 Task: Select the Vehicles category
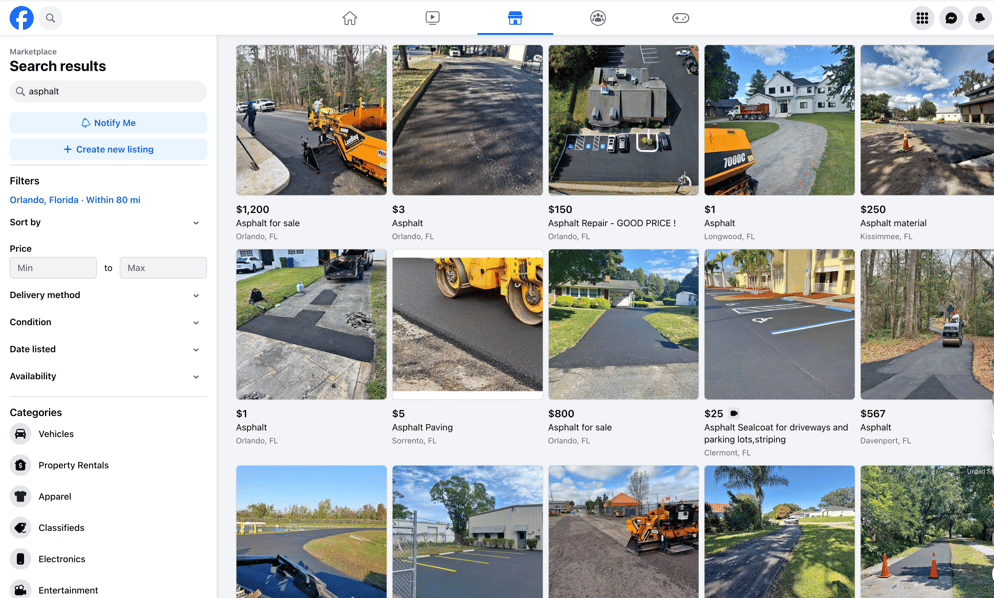[56, 434]
